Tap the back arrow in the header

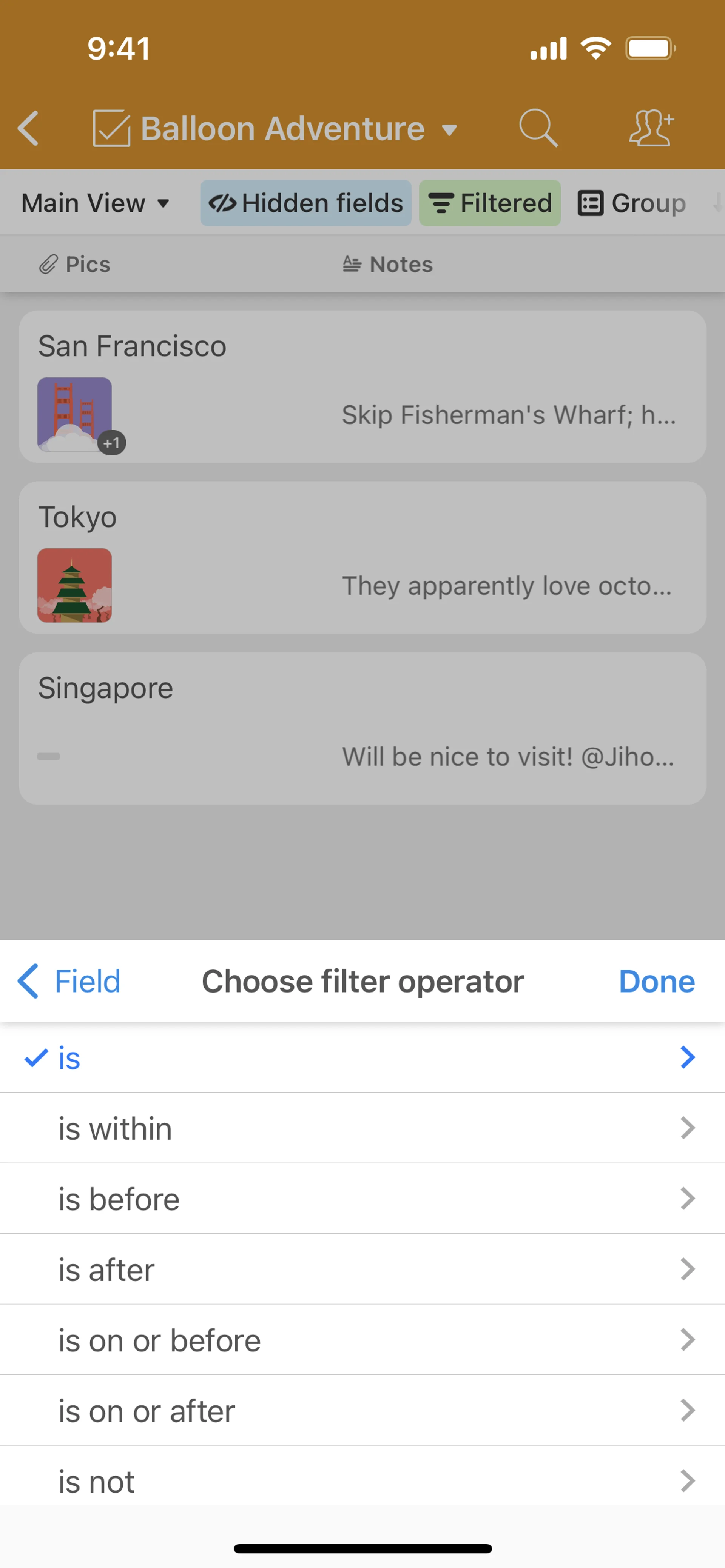pyautogui.click(x=29, y=128)
